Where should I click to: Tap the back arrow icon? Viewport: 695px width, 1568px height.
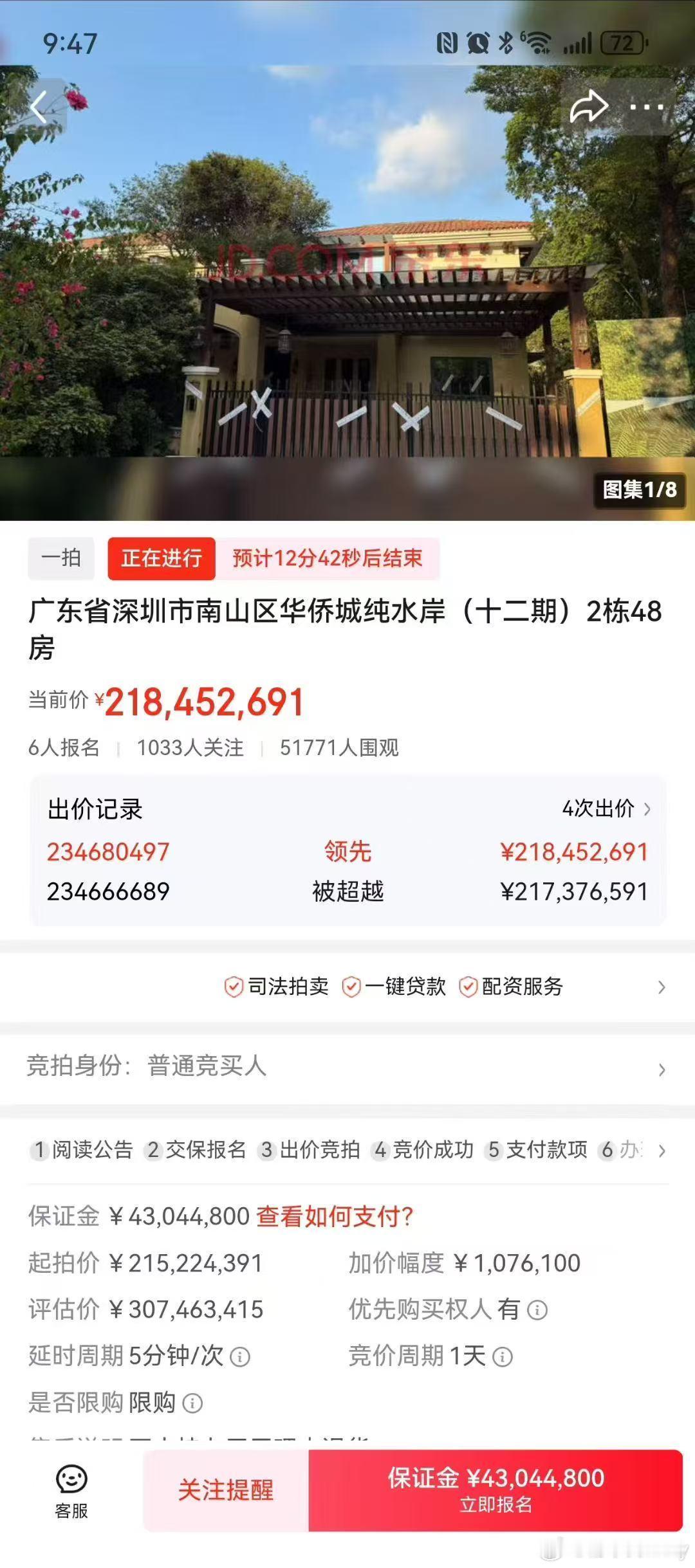[40, 107]
